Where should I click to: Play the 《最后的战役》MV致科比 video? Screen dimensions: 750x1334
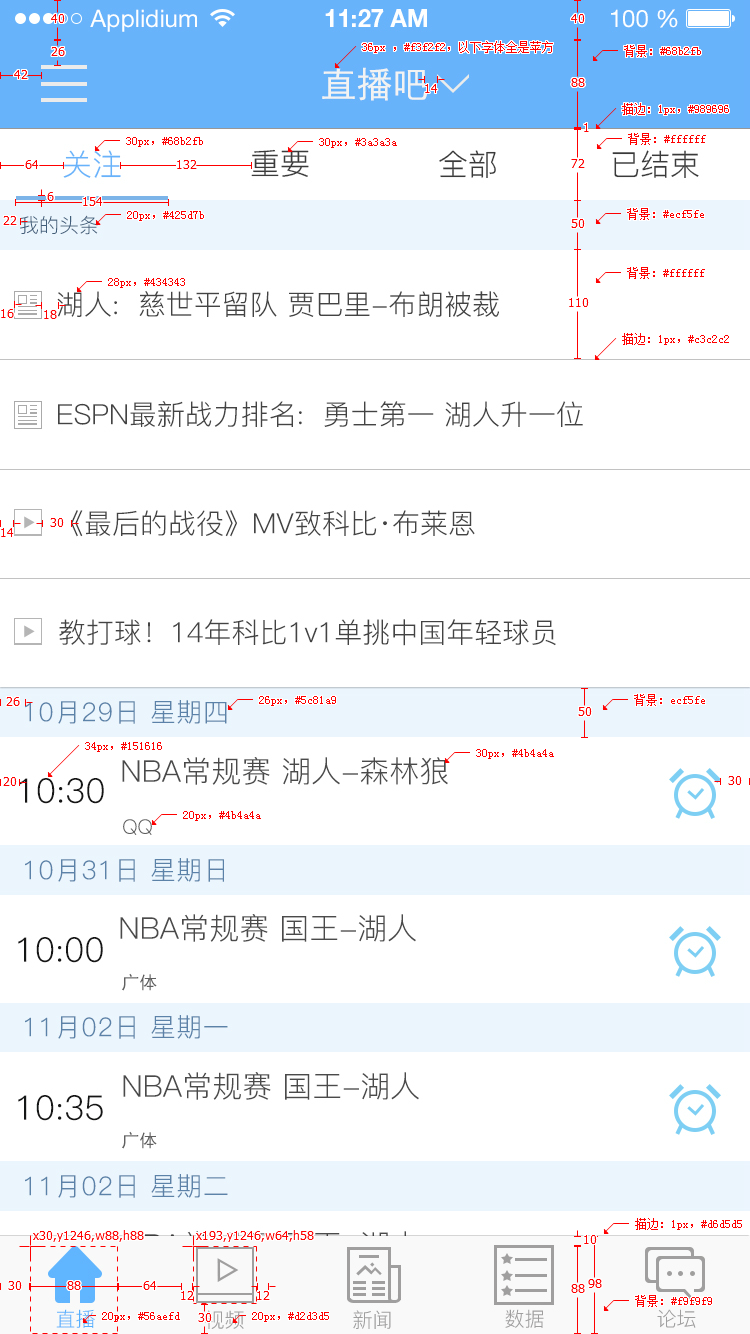pos(375,523)
